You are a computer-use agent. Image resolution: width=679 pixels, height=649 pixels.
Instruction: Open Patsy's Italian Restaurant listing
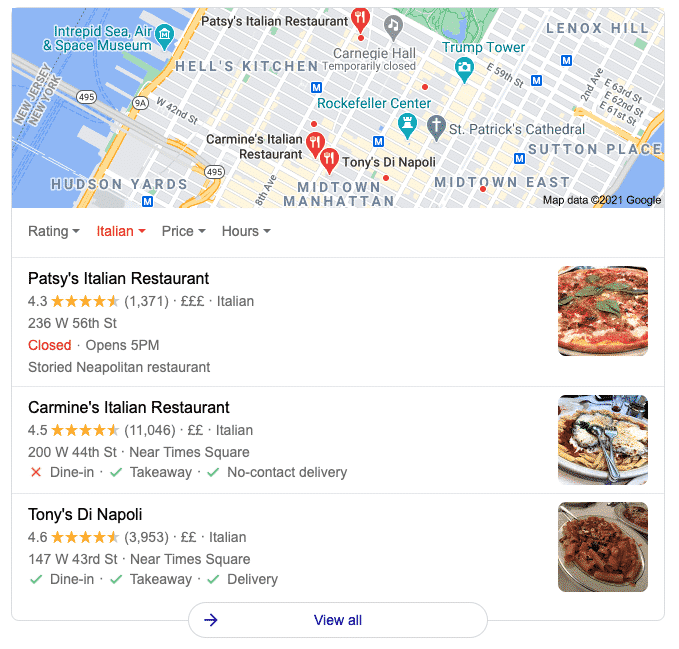(x=119, y=279)
